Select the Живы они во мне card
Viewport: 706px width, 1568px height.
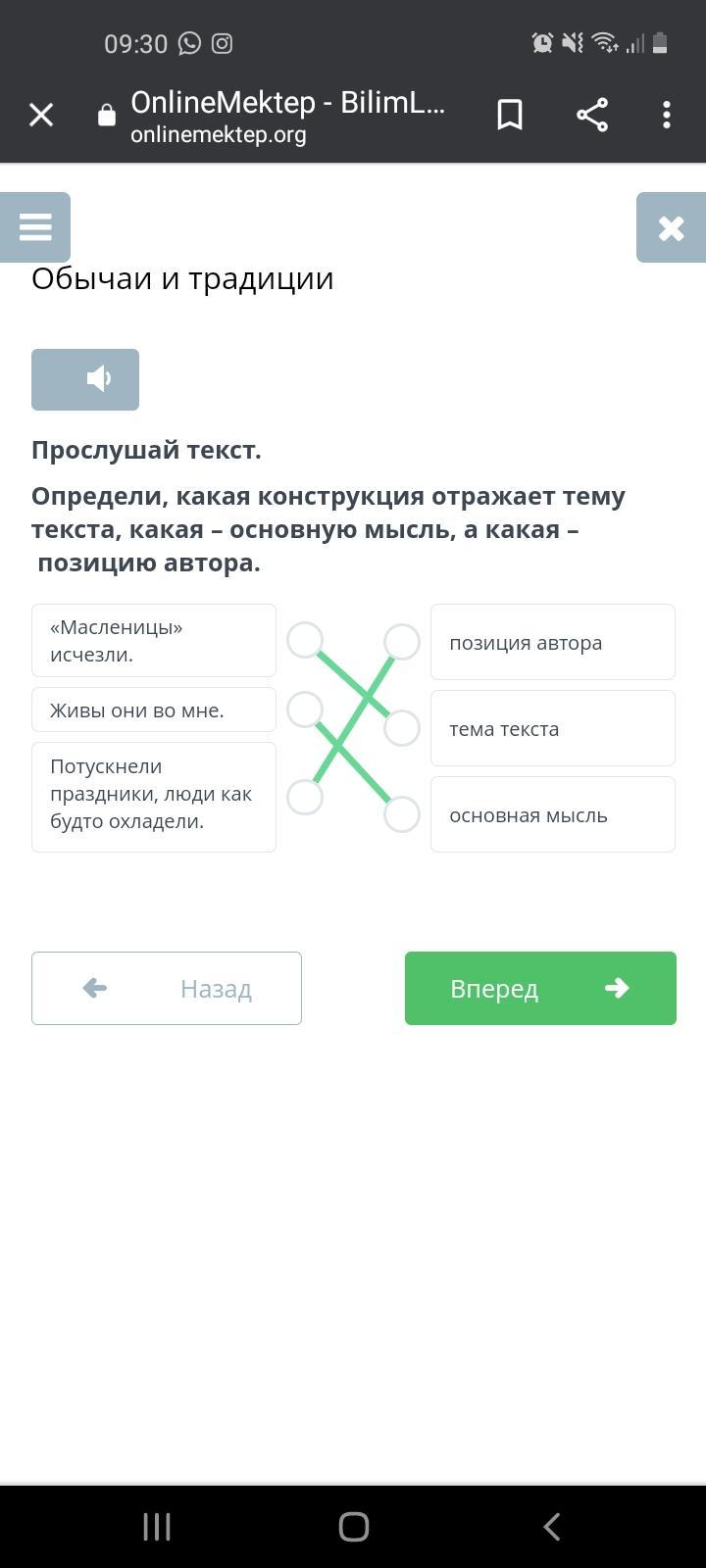click(x=154, y=710)
